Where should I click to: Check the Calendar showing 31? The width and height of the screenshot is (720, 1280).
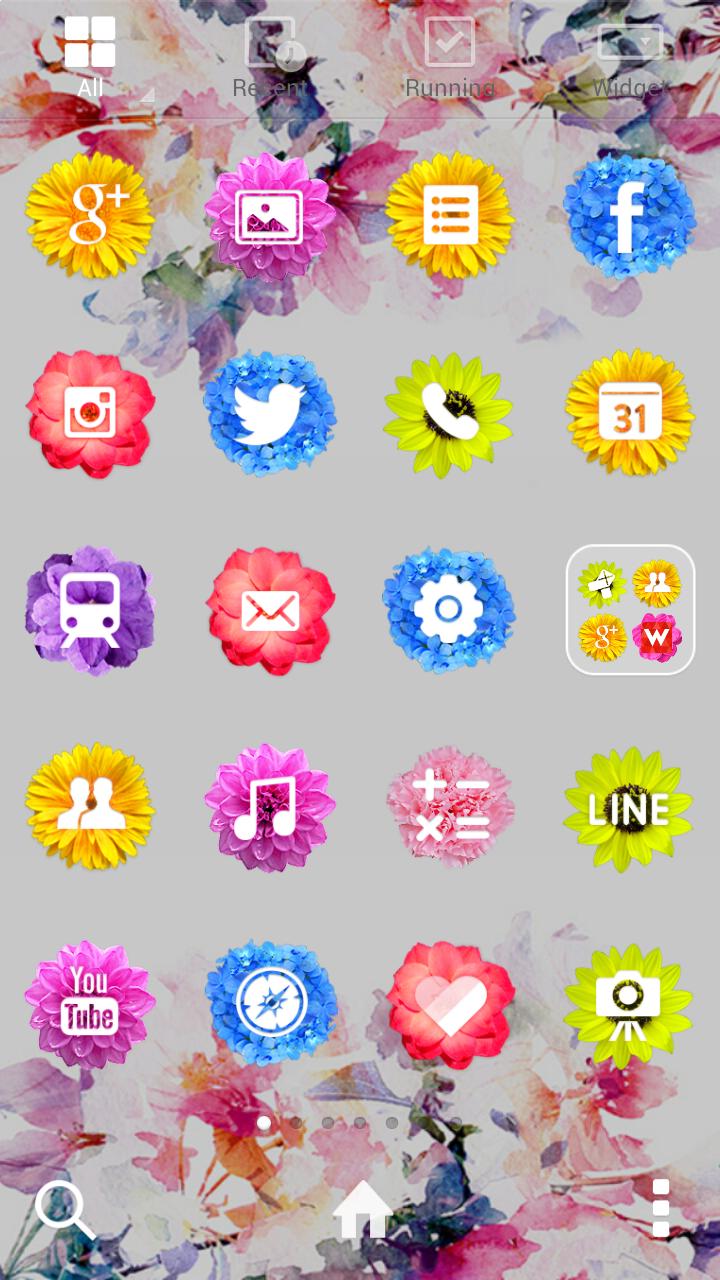tap(630, 413)
